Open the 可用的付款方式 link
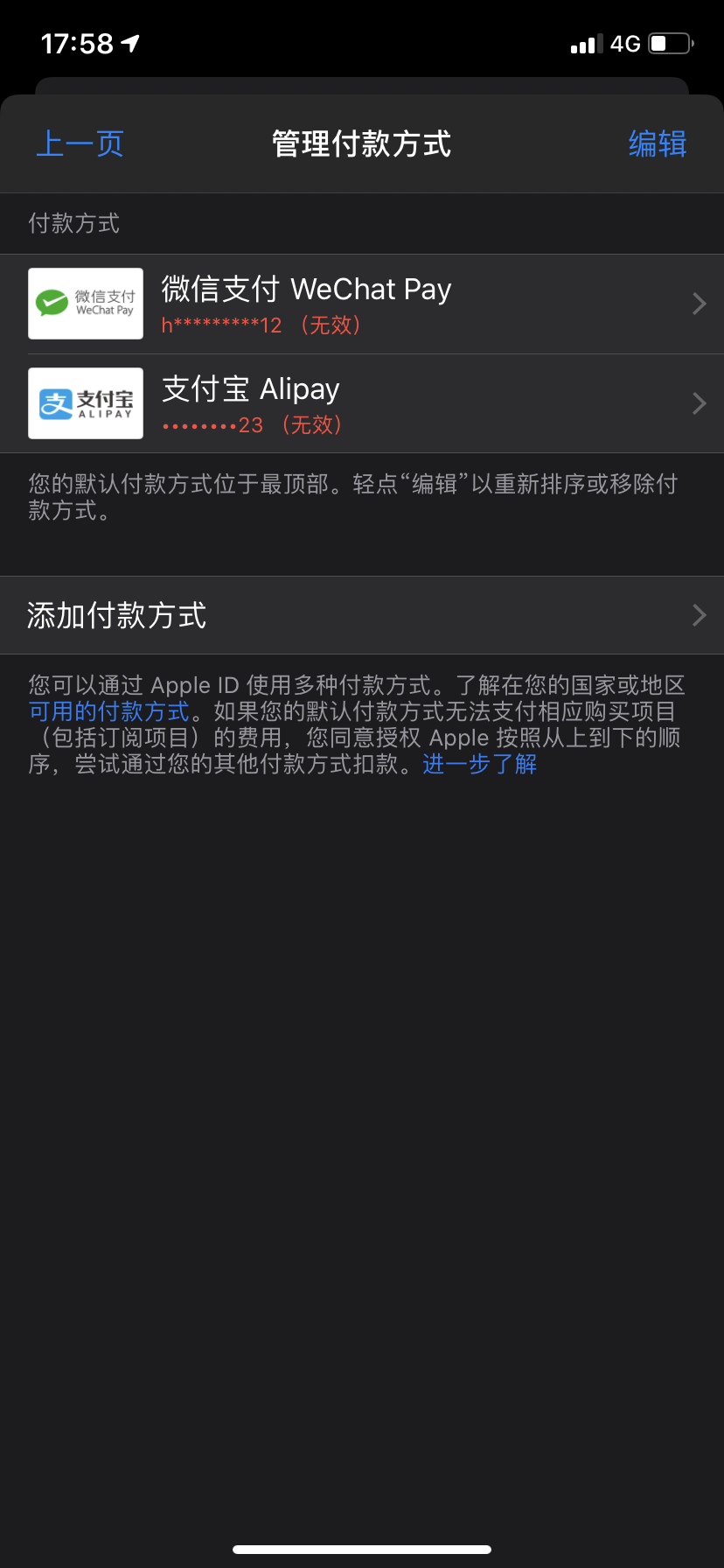This screenshot has width=724, height=1568. pyautogui.click(x=109, y=711)
